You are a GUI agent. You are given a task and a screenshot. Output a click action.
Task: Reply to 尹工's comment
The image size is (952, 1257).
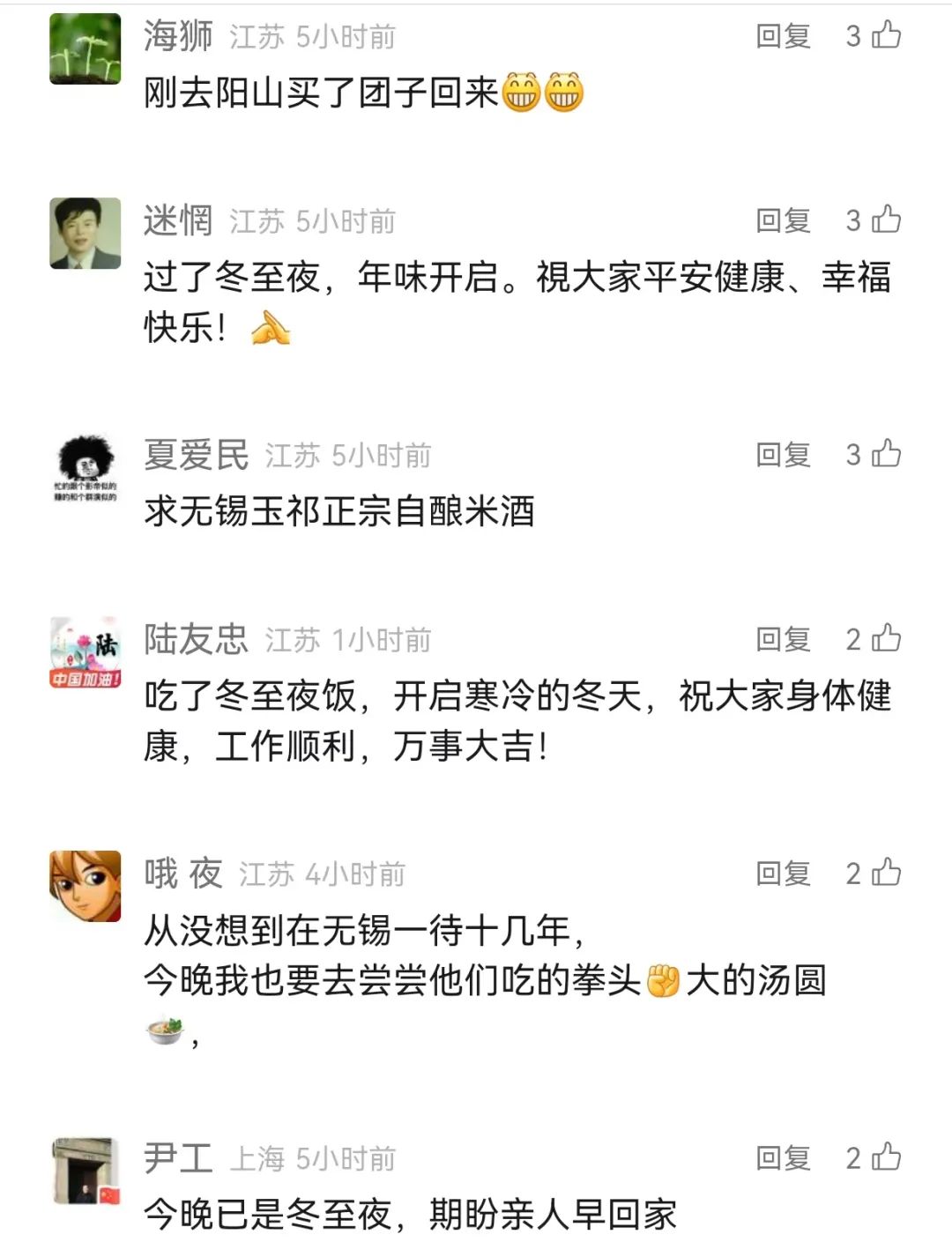[783, 1158]
